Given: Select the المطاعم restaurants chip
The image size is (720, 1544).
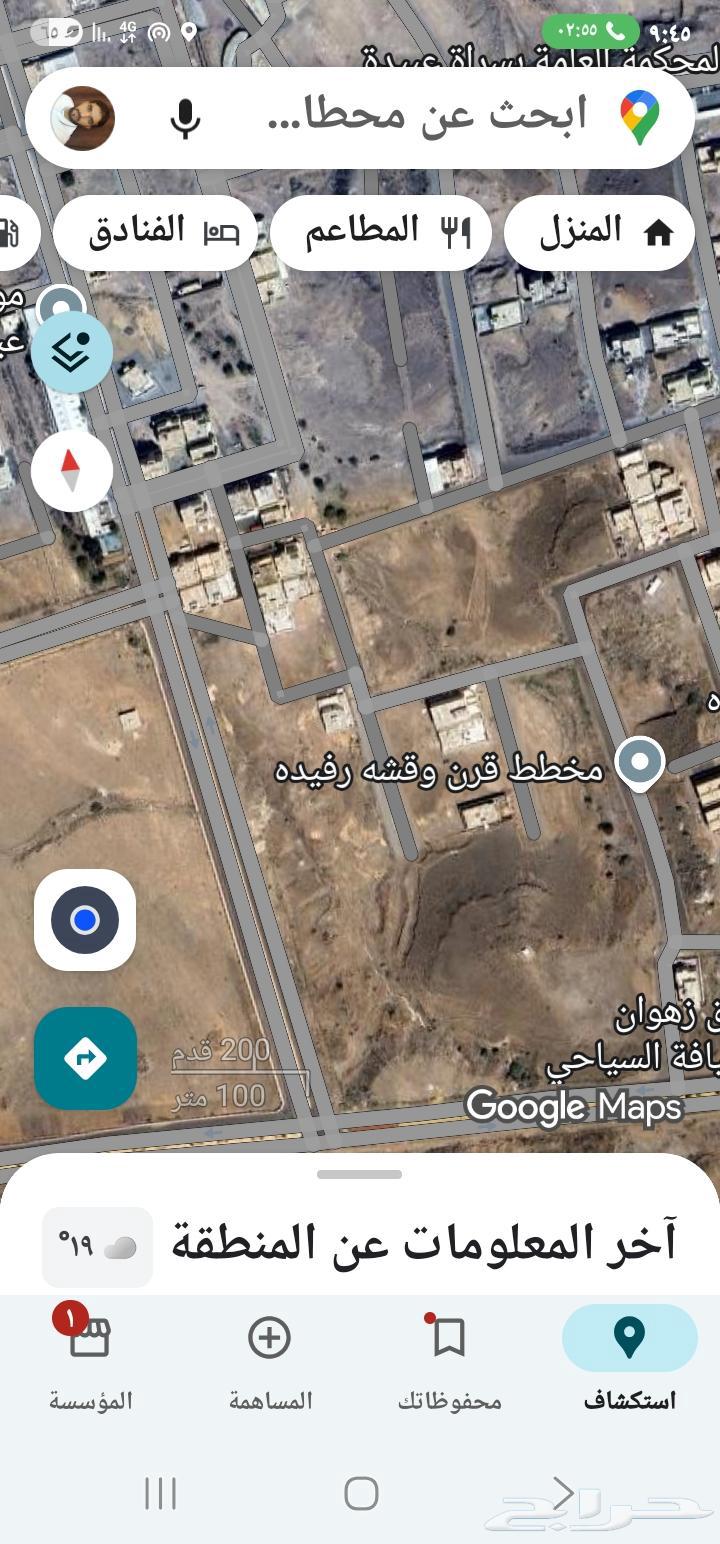Looking at the screenshot, I should pos(381,232).
